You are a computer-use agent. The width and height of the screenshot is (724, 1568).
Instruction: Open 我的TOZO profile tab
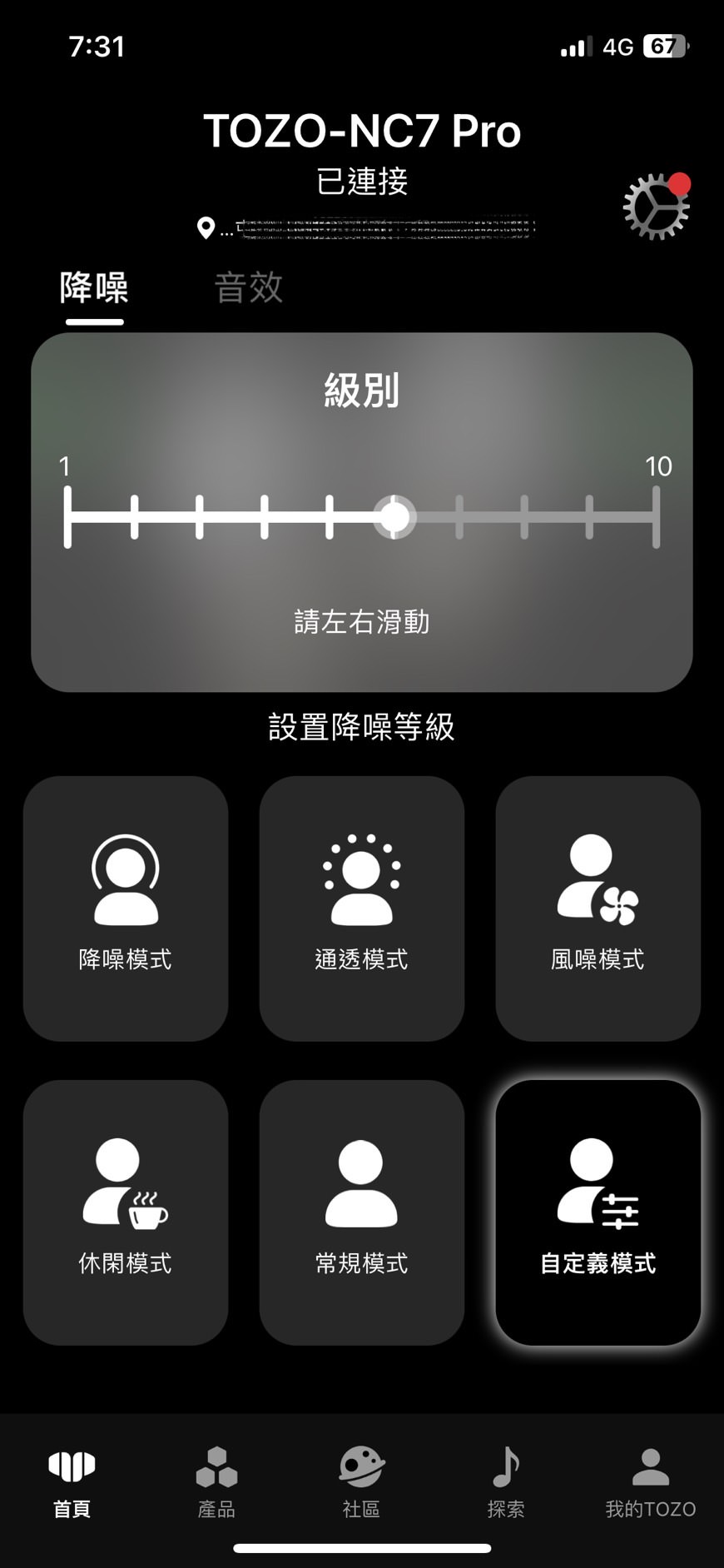(x=650, y=1484)
